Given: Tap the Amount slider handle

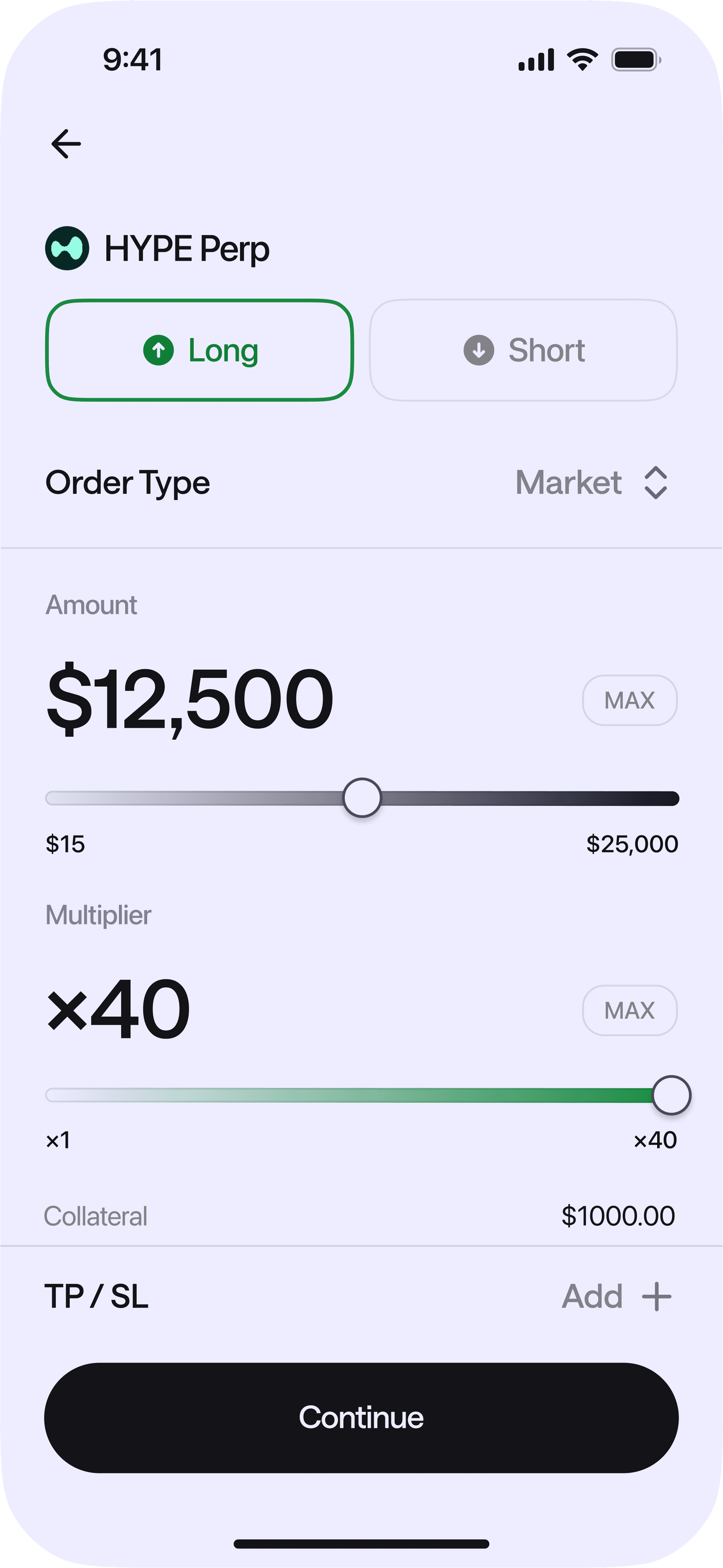Looking at the screenshot, I should click(x=362, y=798).
